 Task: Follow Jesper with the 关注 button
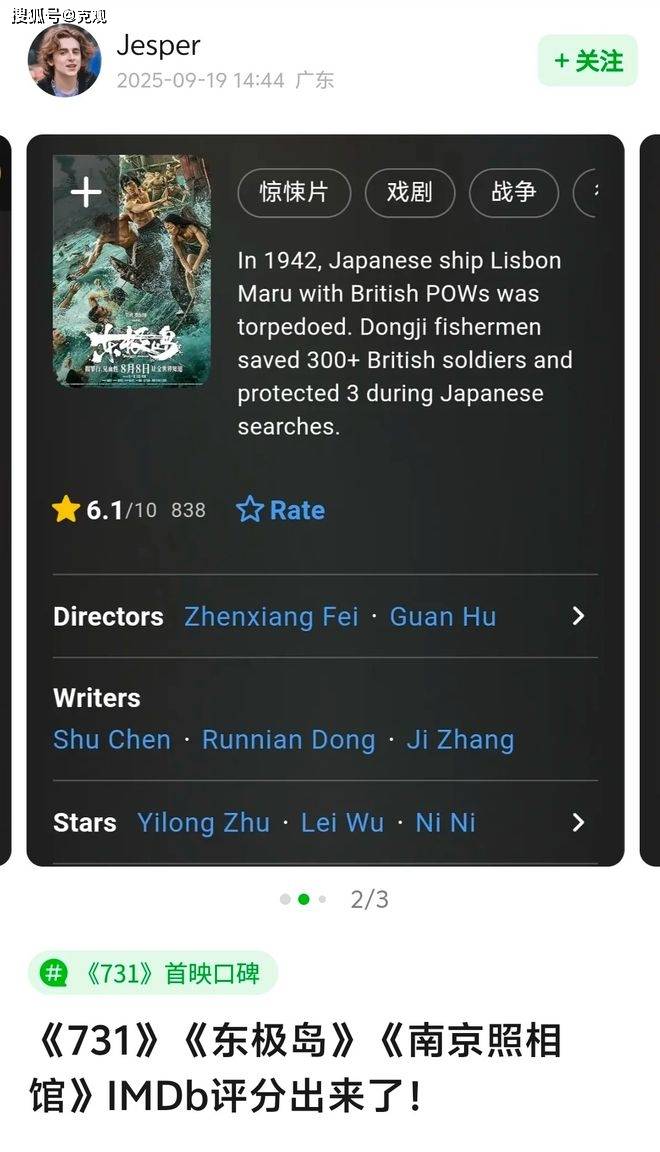[588, 61]
